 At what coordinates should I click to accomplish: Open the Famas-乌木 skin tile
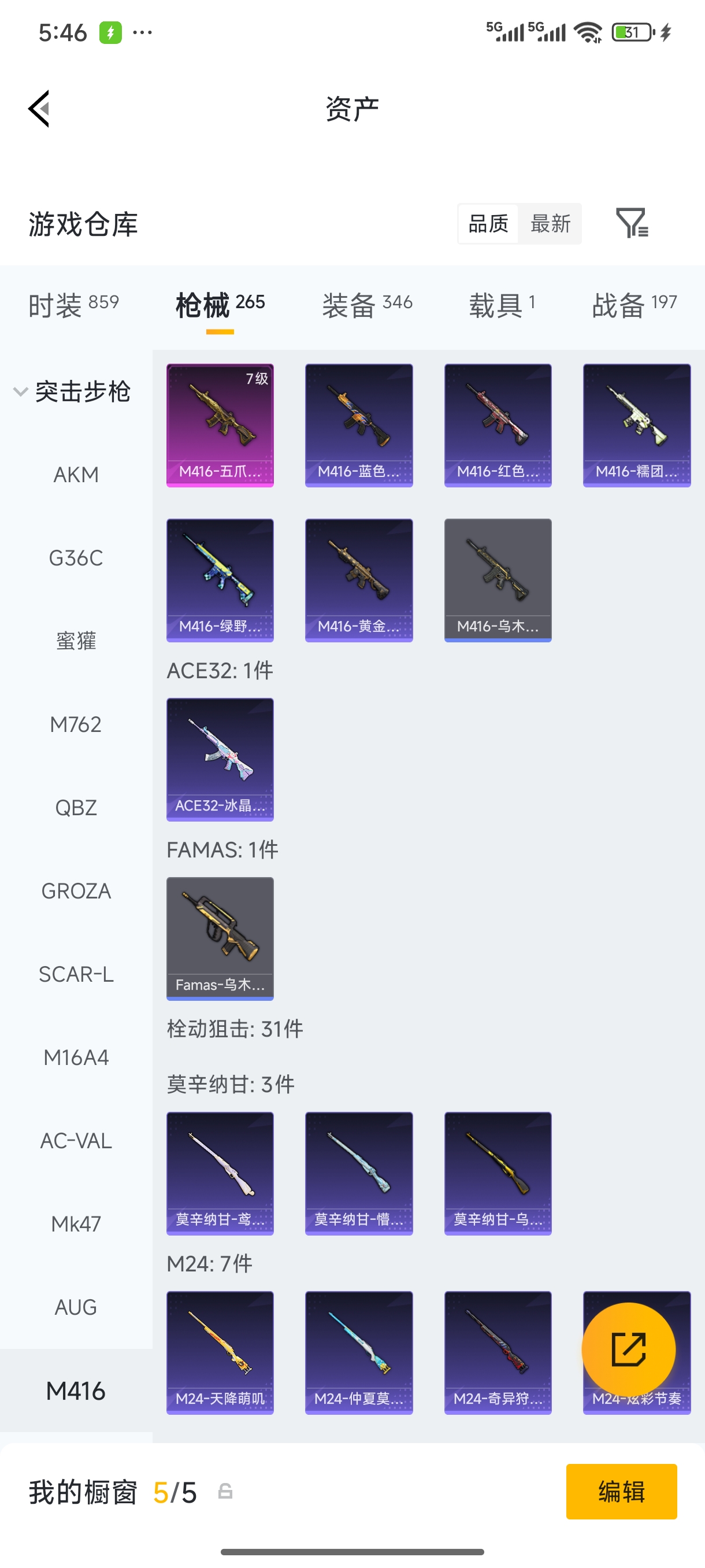click(220, 938)
